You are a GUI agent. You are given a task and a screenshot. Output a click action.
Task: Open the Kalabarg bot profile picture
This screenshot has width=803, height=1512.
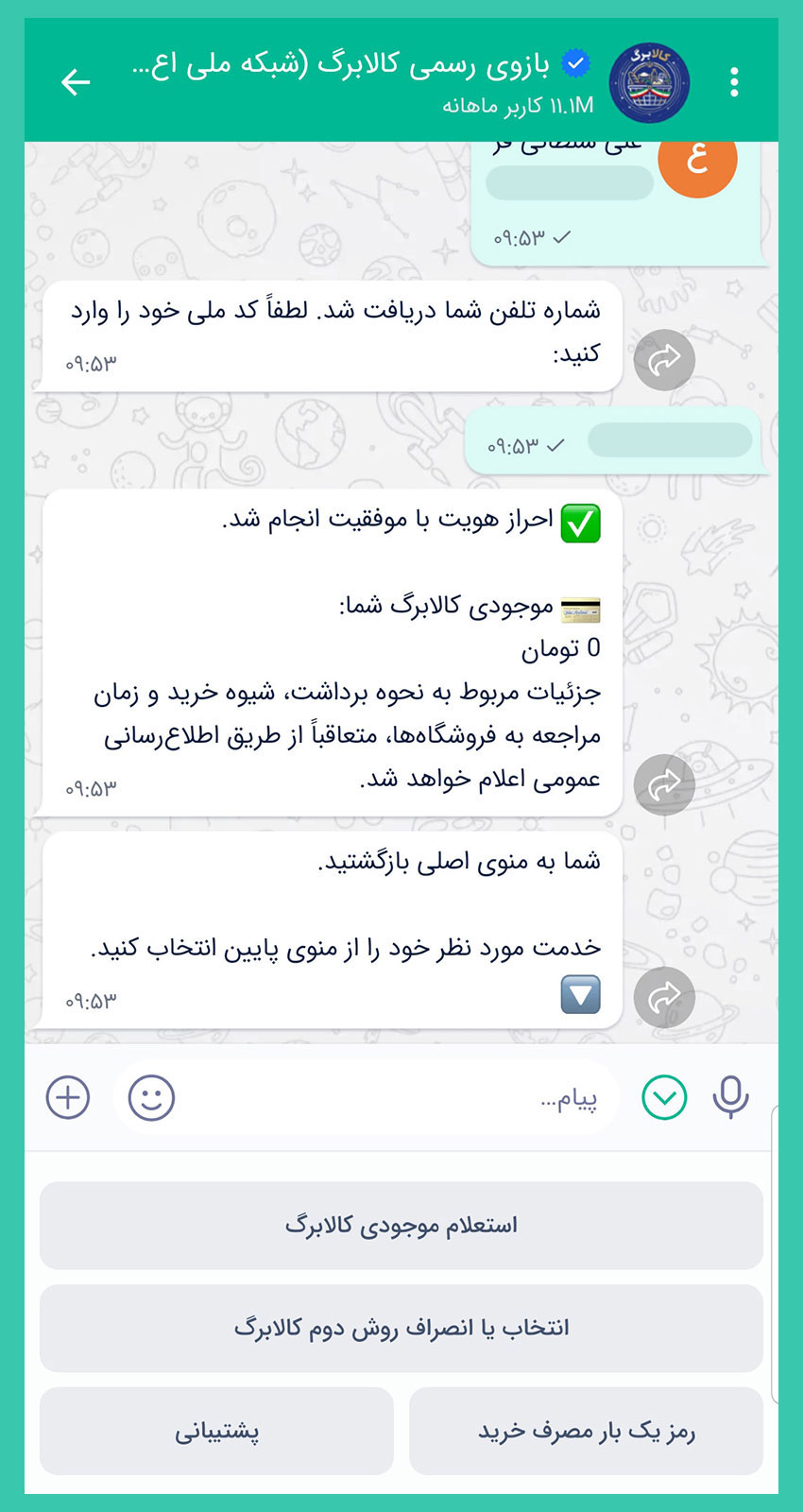[649, 83]
